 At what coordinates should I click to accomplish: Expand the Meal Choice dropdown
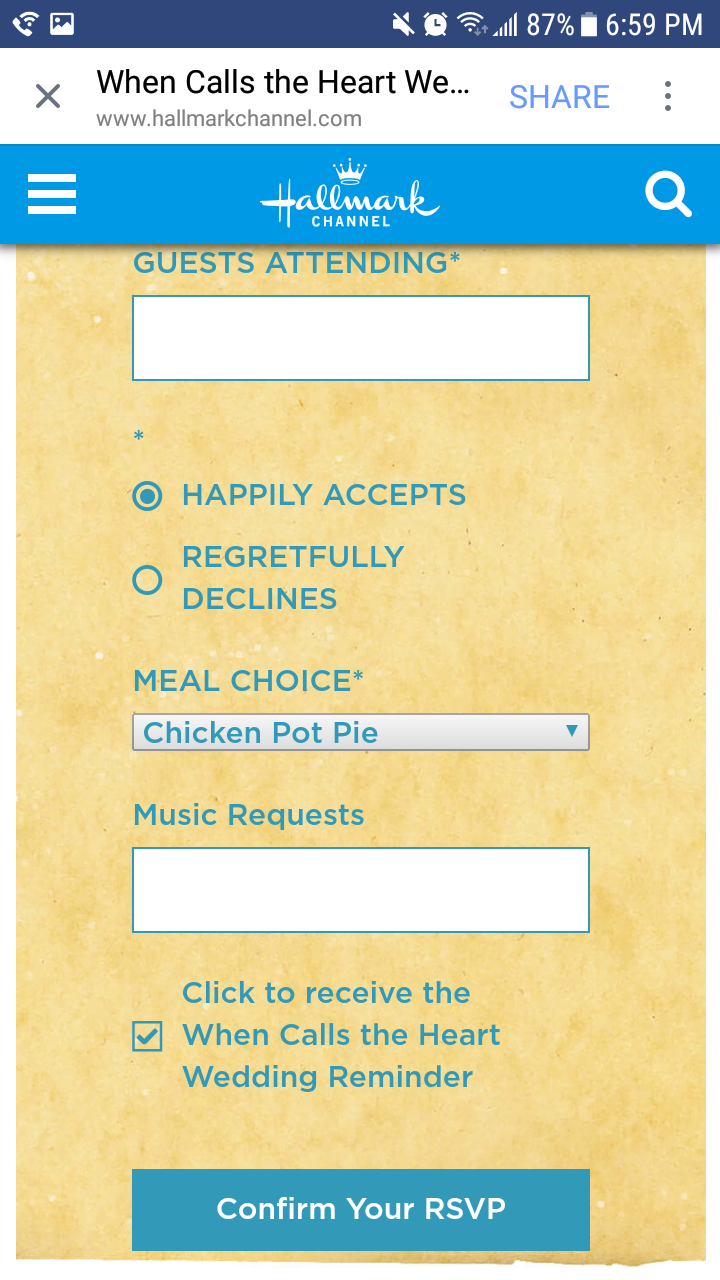point(360,732)
